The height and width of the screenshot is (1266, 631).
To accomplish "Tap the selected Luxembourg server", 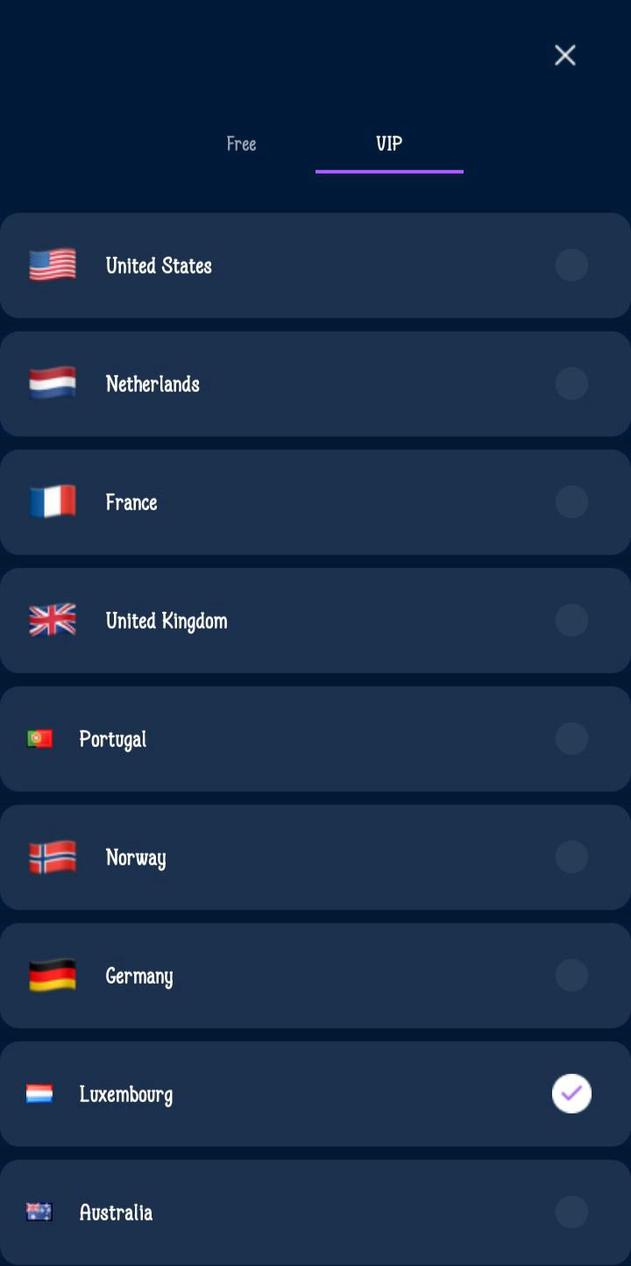I will [x=315, y=1094].
